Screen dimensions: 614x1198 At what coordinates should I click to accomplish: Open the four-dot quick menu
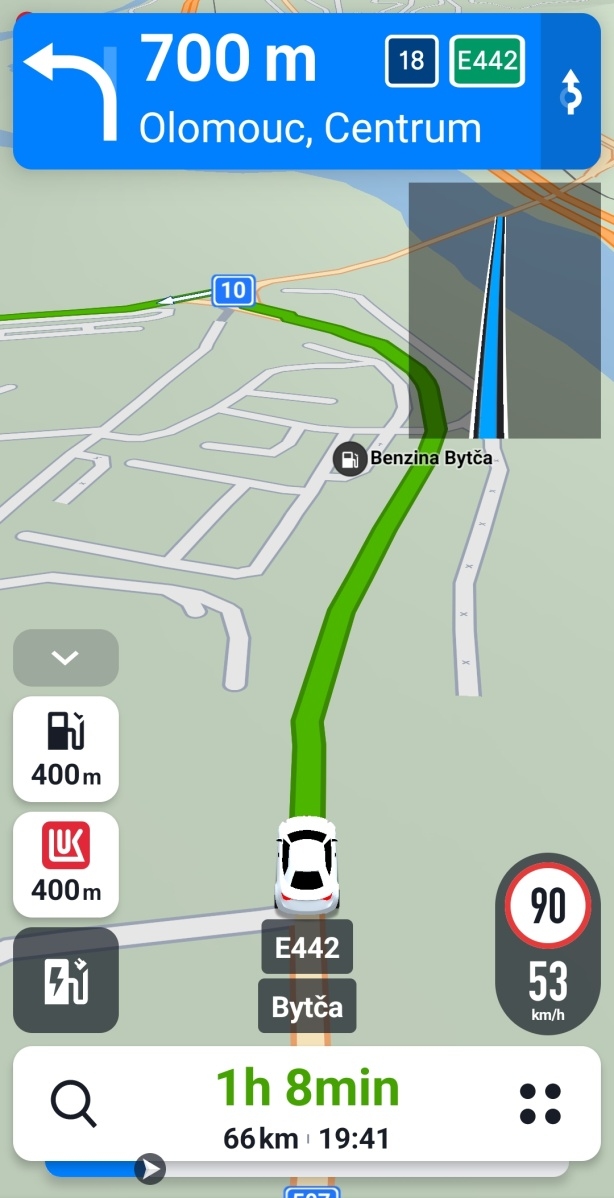(541, 1104)
